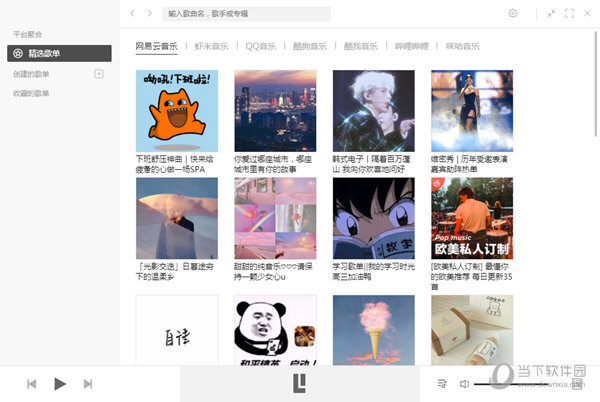Open the 欧美私人订制 playlist
Viewport: 600px width, 402px height.
coord(472,218)
